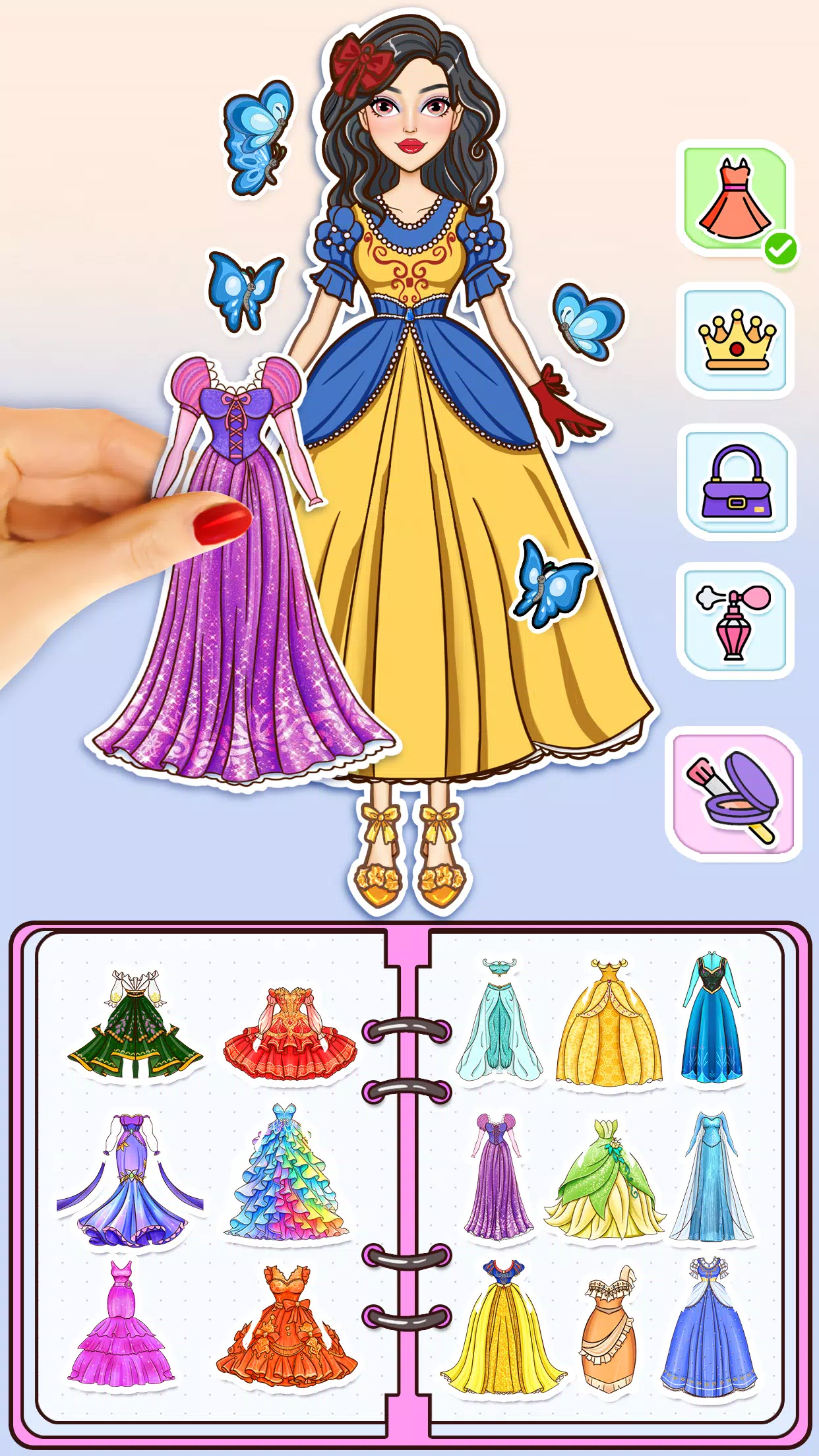The height and width of the screenshot is (1456, 819).
Task: Select the periwinkle blue ball gown
Action: 710,1329
